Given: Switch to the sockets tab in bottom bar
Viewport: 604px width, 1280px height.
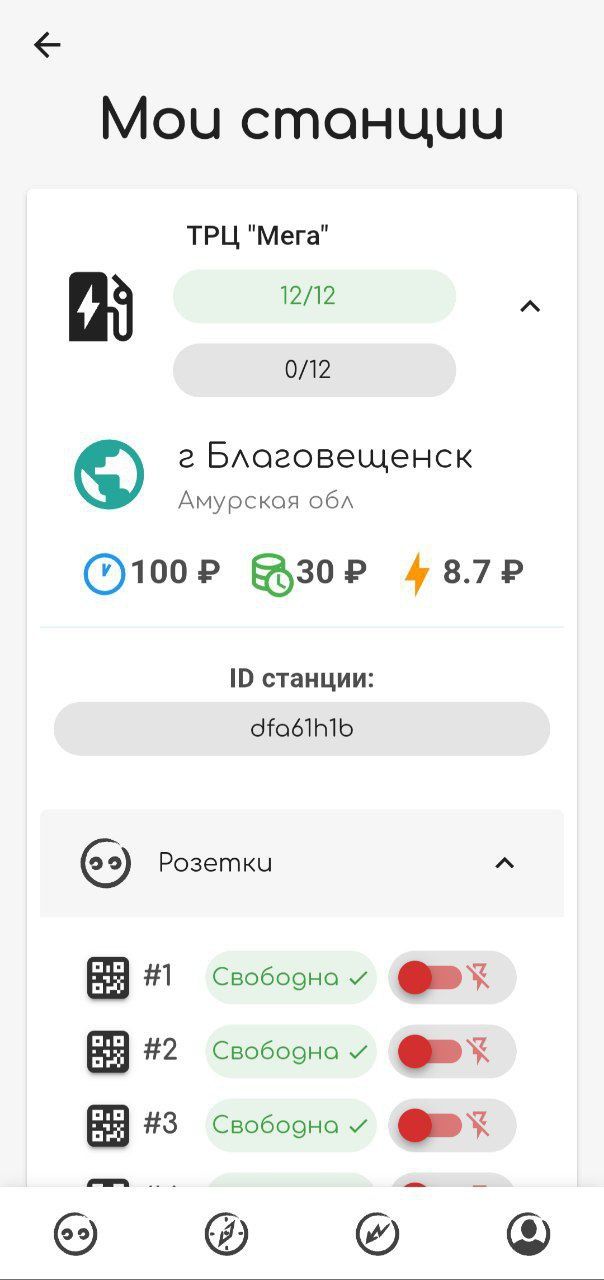Looking at the screenshot, I should tap(76, 1234).
